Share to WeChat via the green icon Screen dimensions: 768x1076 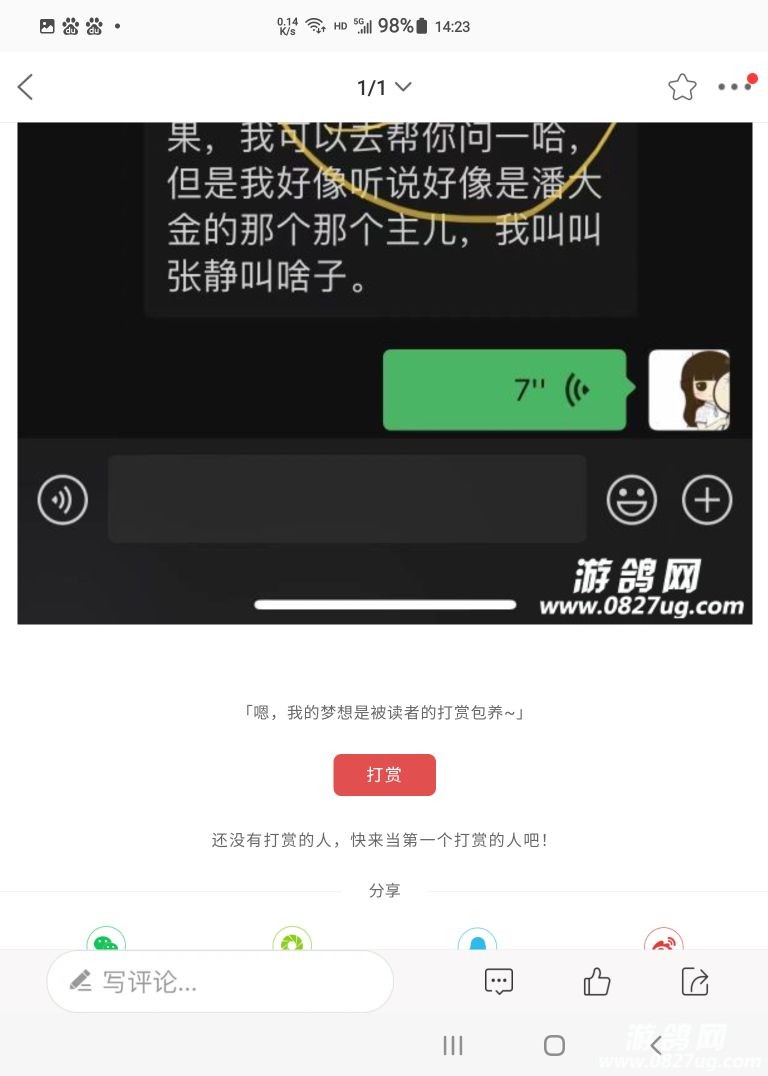click(x=106, y=940)
